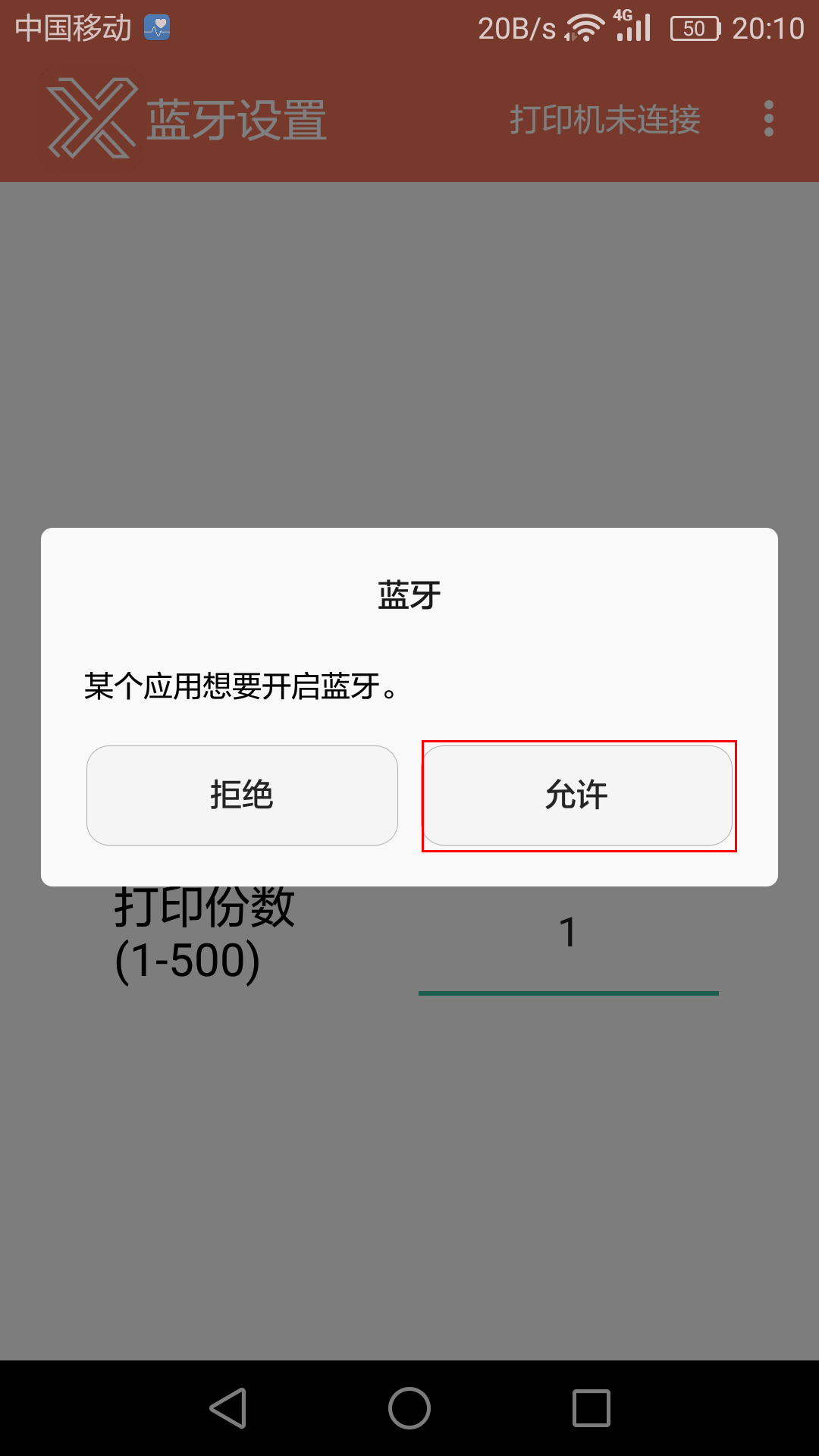Go back with the system back button
Screen dimensions: 819x1456
click(228, 1408)
